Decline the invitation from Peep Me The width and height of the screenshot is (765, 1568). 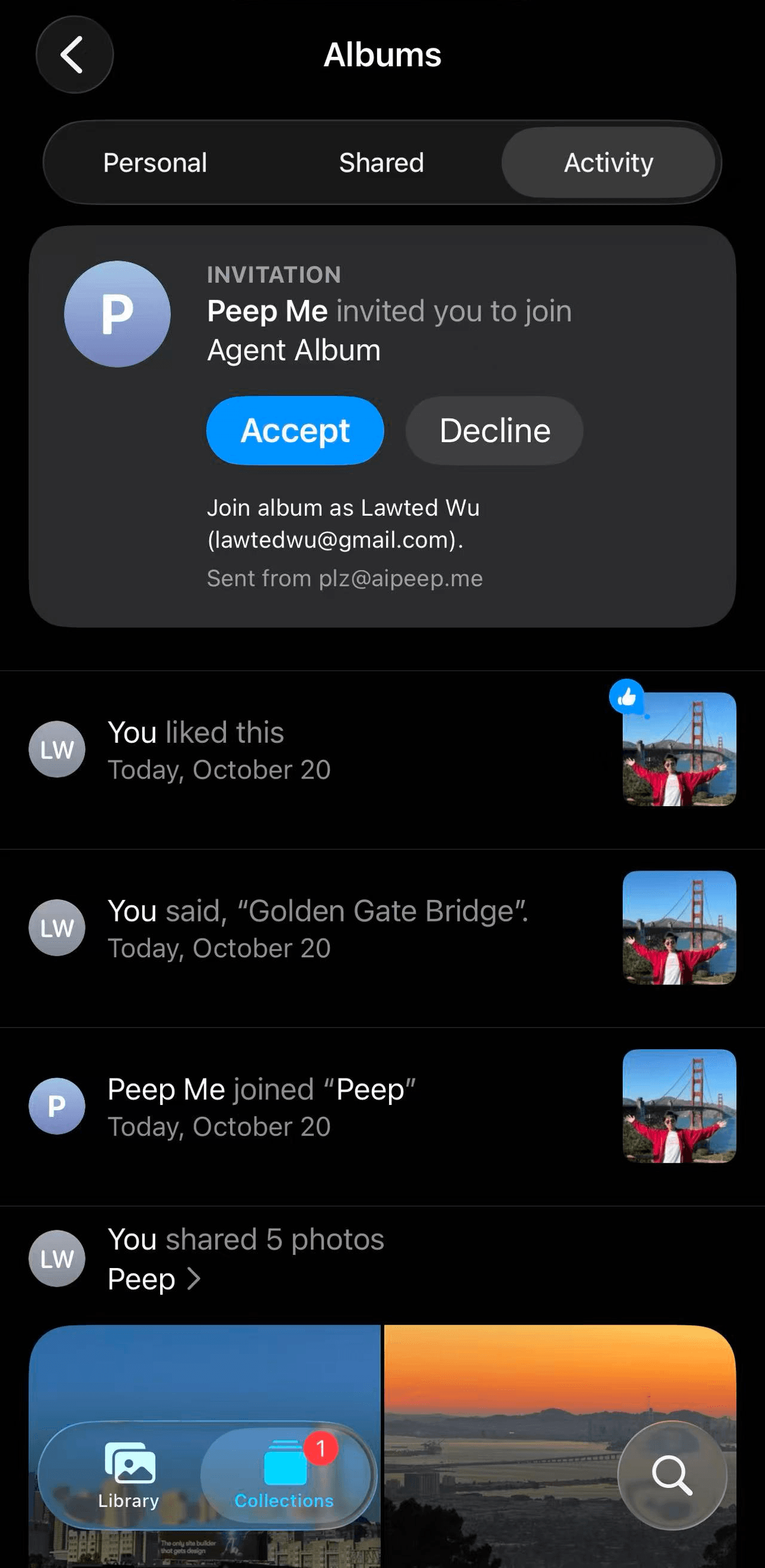pyautogui.click(x=494, y=430)
